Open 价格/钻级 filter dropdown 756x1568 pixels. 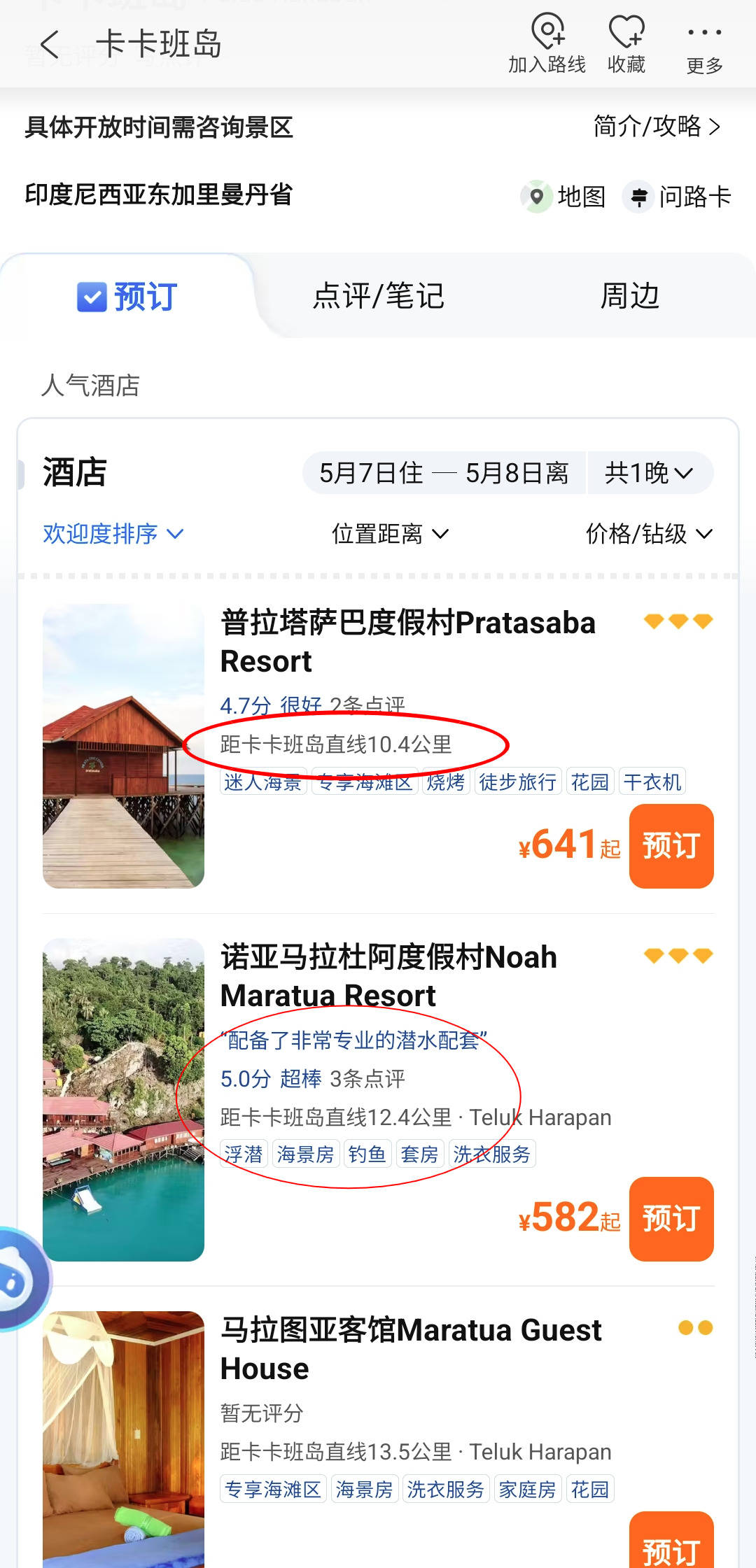[x=648, y=534]
